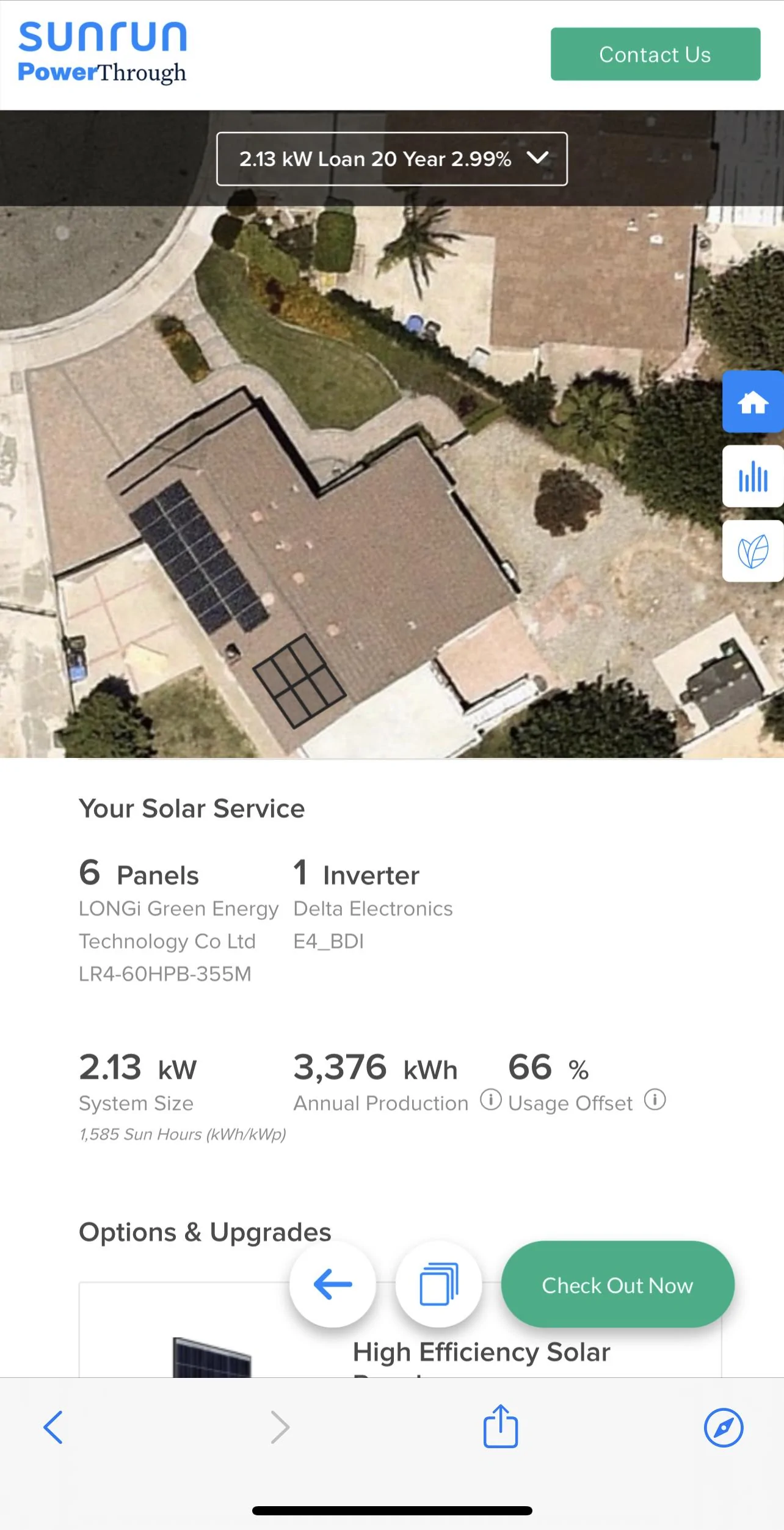Tap the Safari forward navigation arrow
Viewport: 784px width, 1530px height.
pyautogui.click(x=280, y=1427)
